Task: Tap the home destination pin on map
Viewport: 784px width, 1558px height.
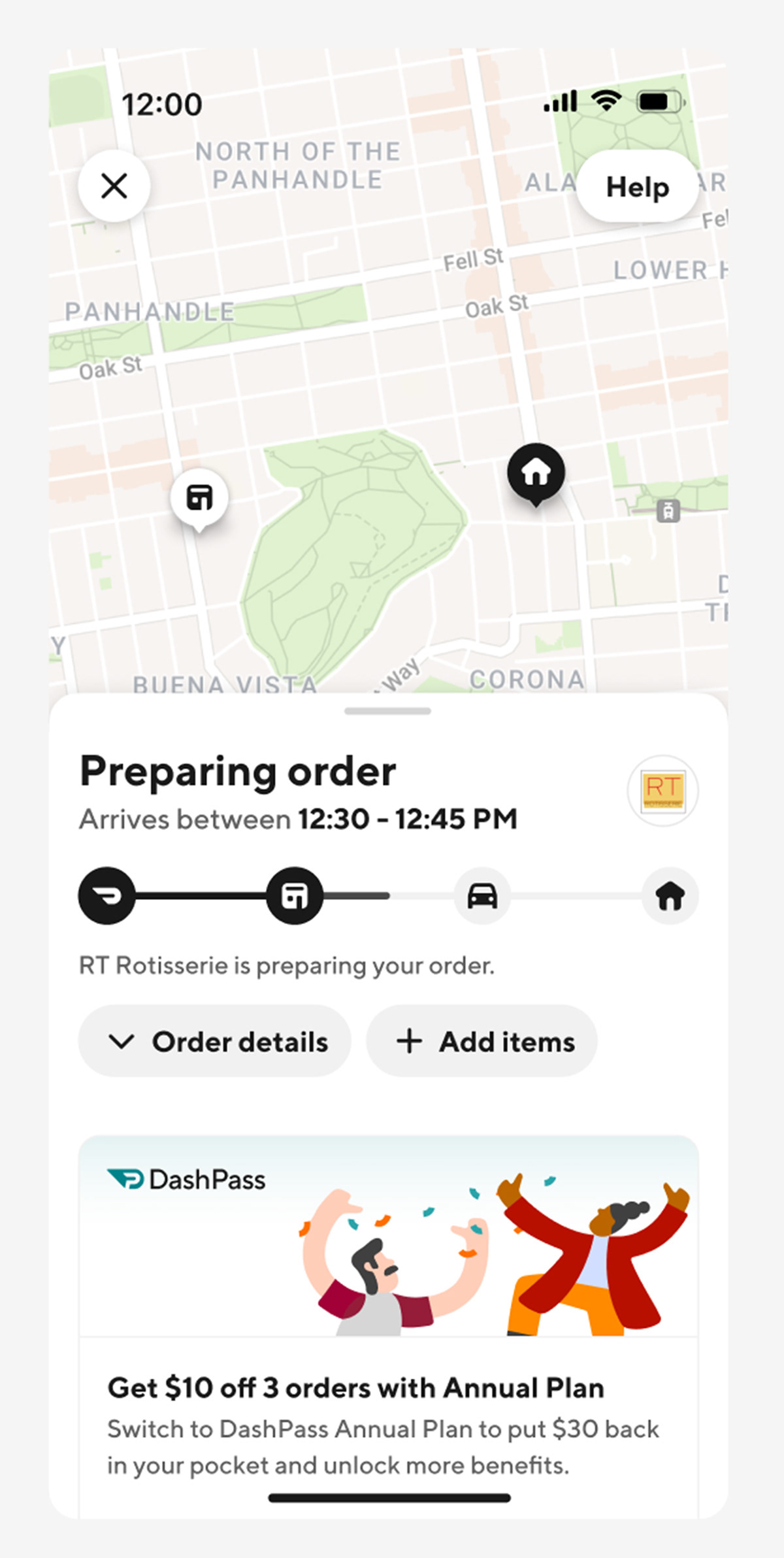Action: [x=536, y=472]
